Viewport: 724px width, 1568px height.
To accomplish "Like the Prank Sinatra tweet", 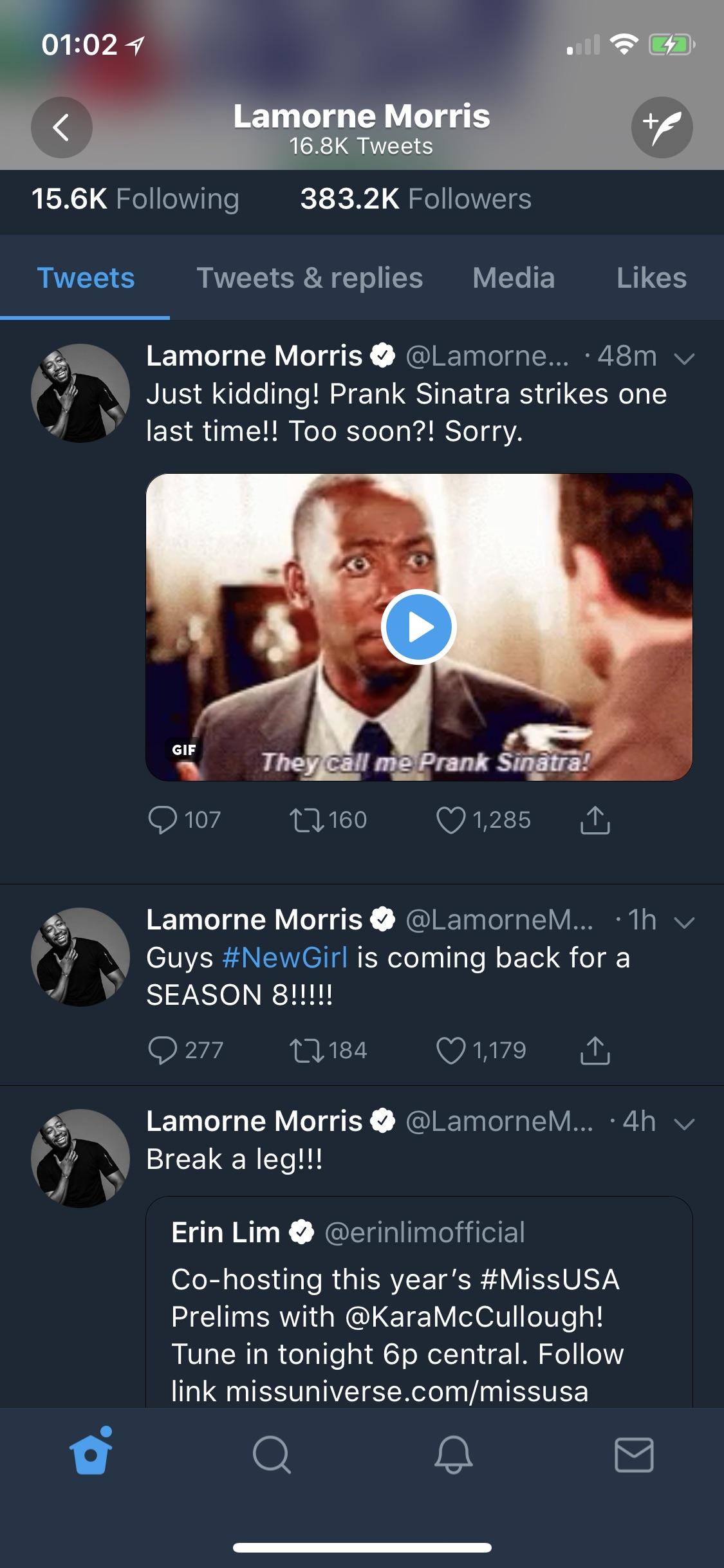I will coord(450,820).
